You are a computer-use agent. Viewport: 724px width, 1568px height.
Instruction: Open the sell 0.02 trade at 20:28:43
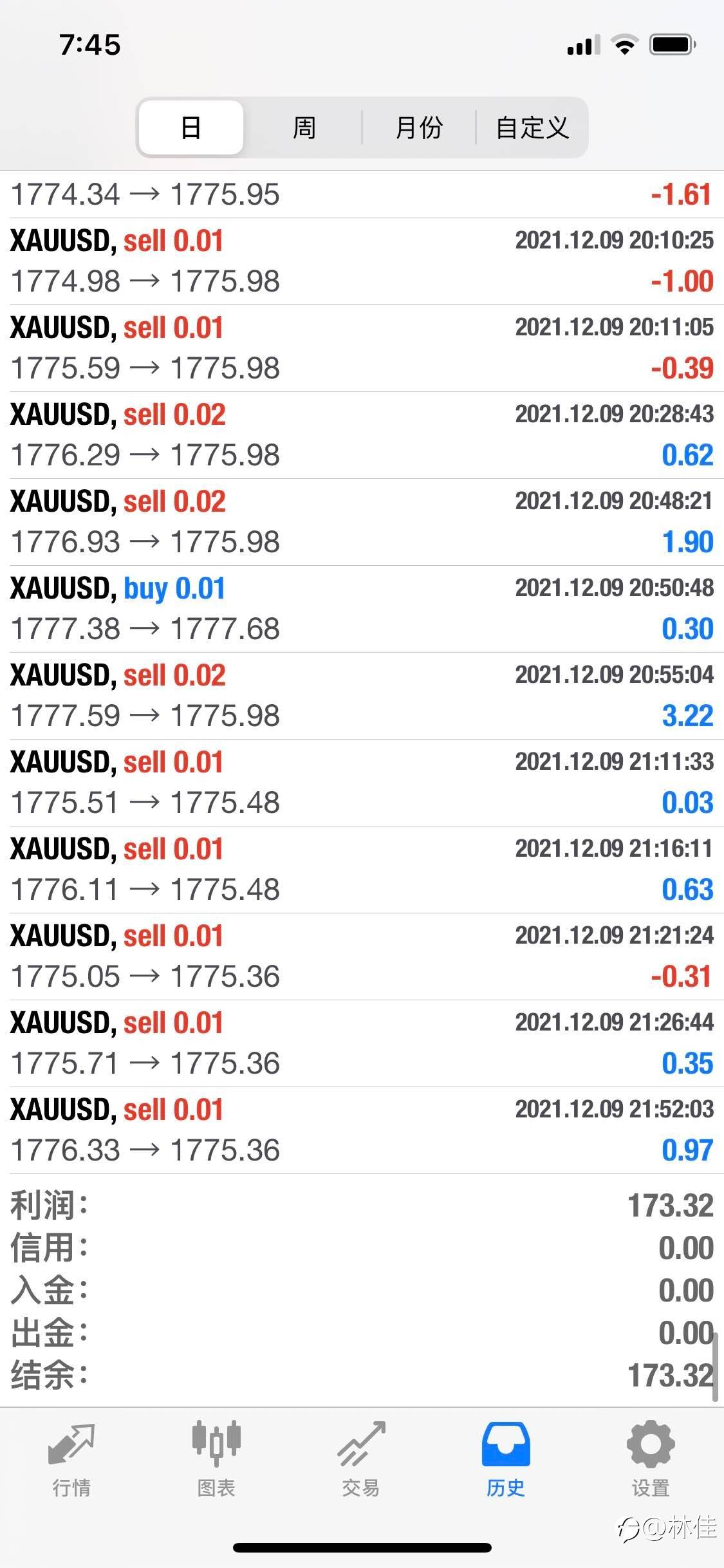pos(362,435)
